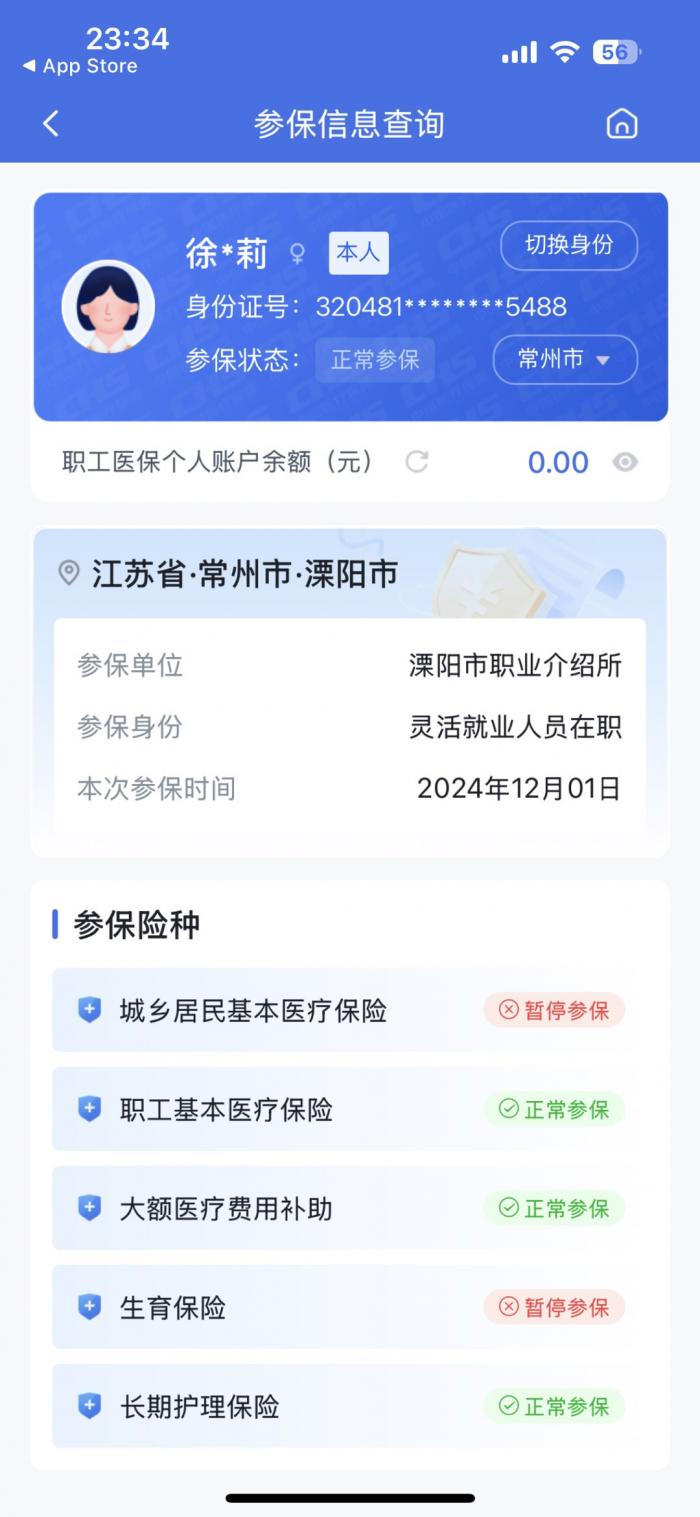The width and height of the screenshot is (700, 1517).
Task: Open the home icon in header
Action: tap(622, 124)
